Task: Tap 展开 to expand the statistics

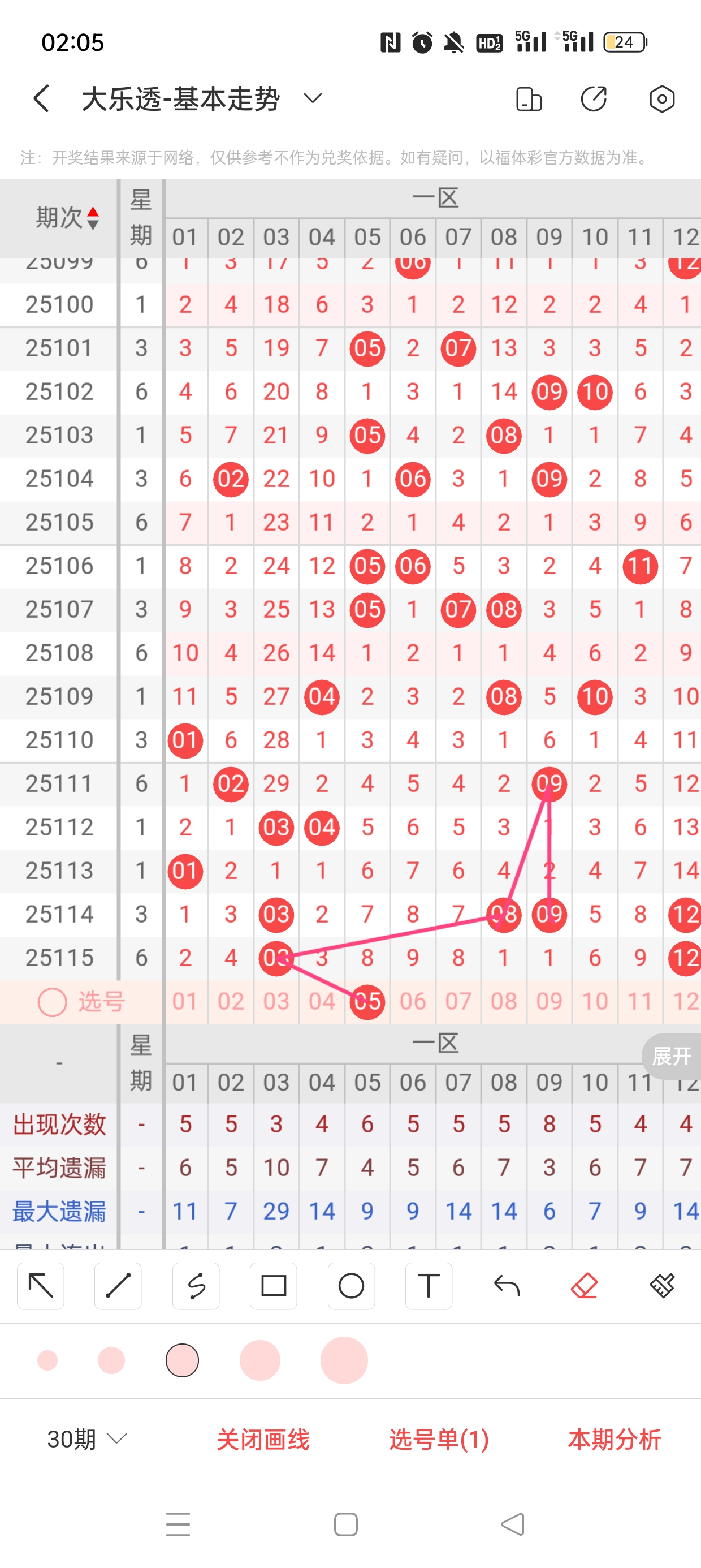Action: (671, 1056)
